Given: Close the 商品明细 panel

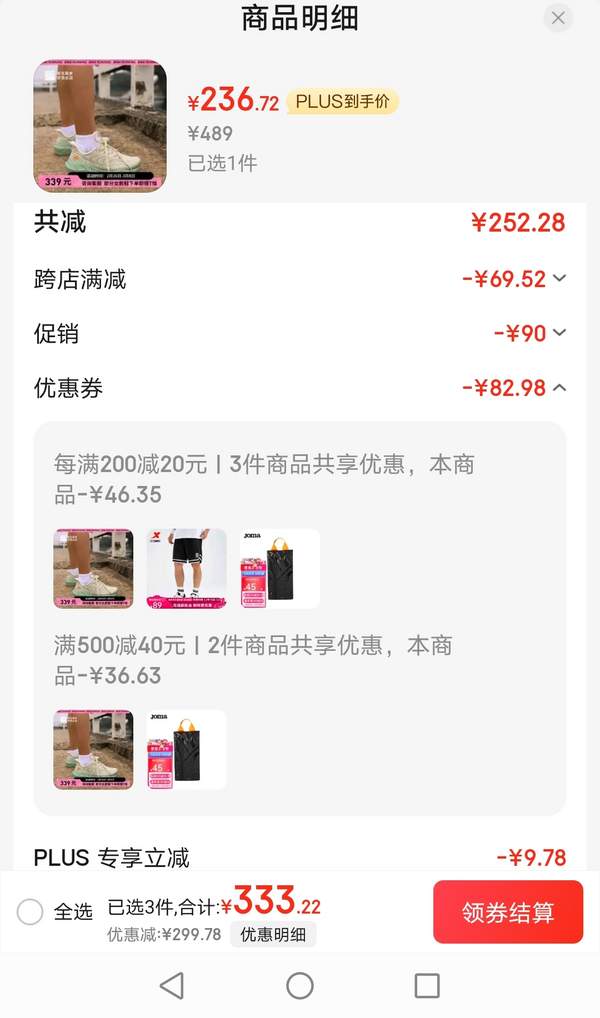Looking at the screenshot, I should click(558, 18).
